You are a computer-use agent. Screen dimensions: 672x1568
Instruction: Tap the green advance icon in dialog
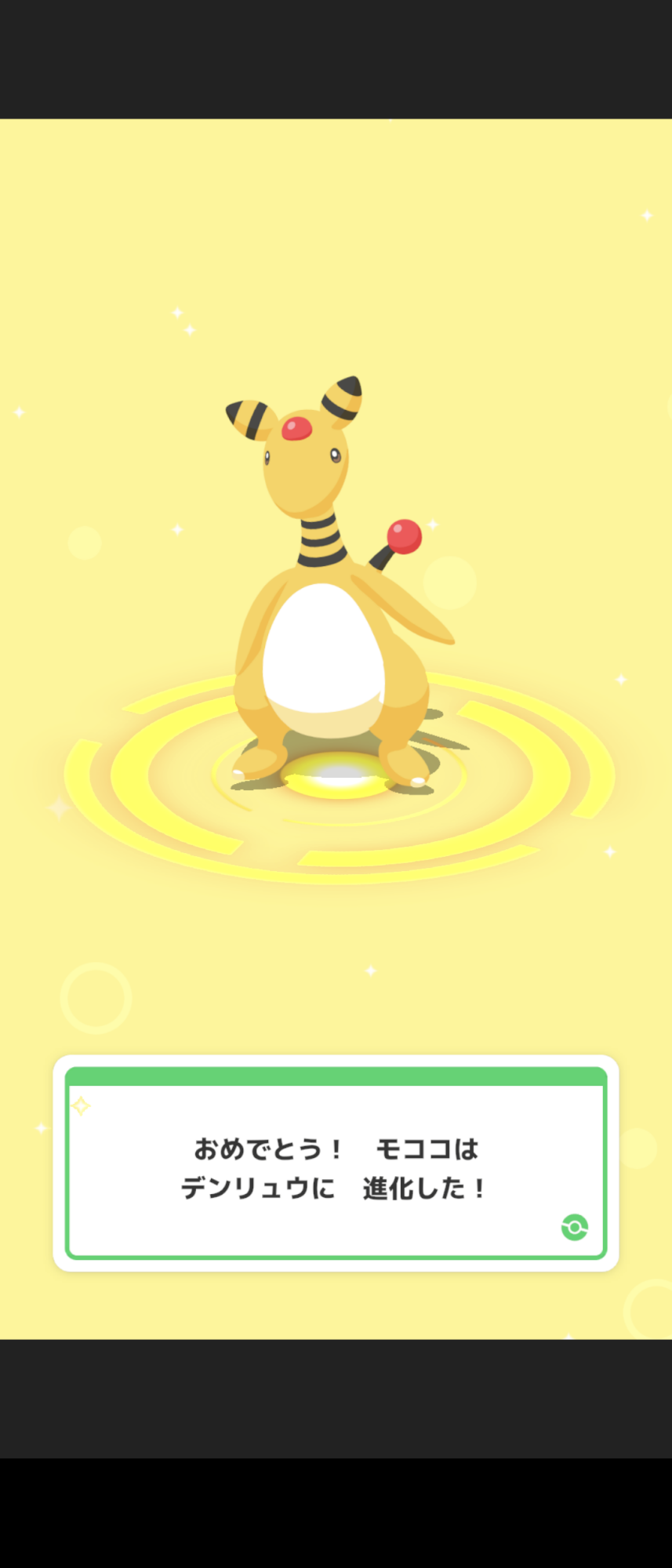[x=575, y=1227]
